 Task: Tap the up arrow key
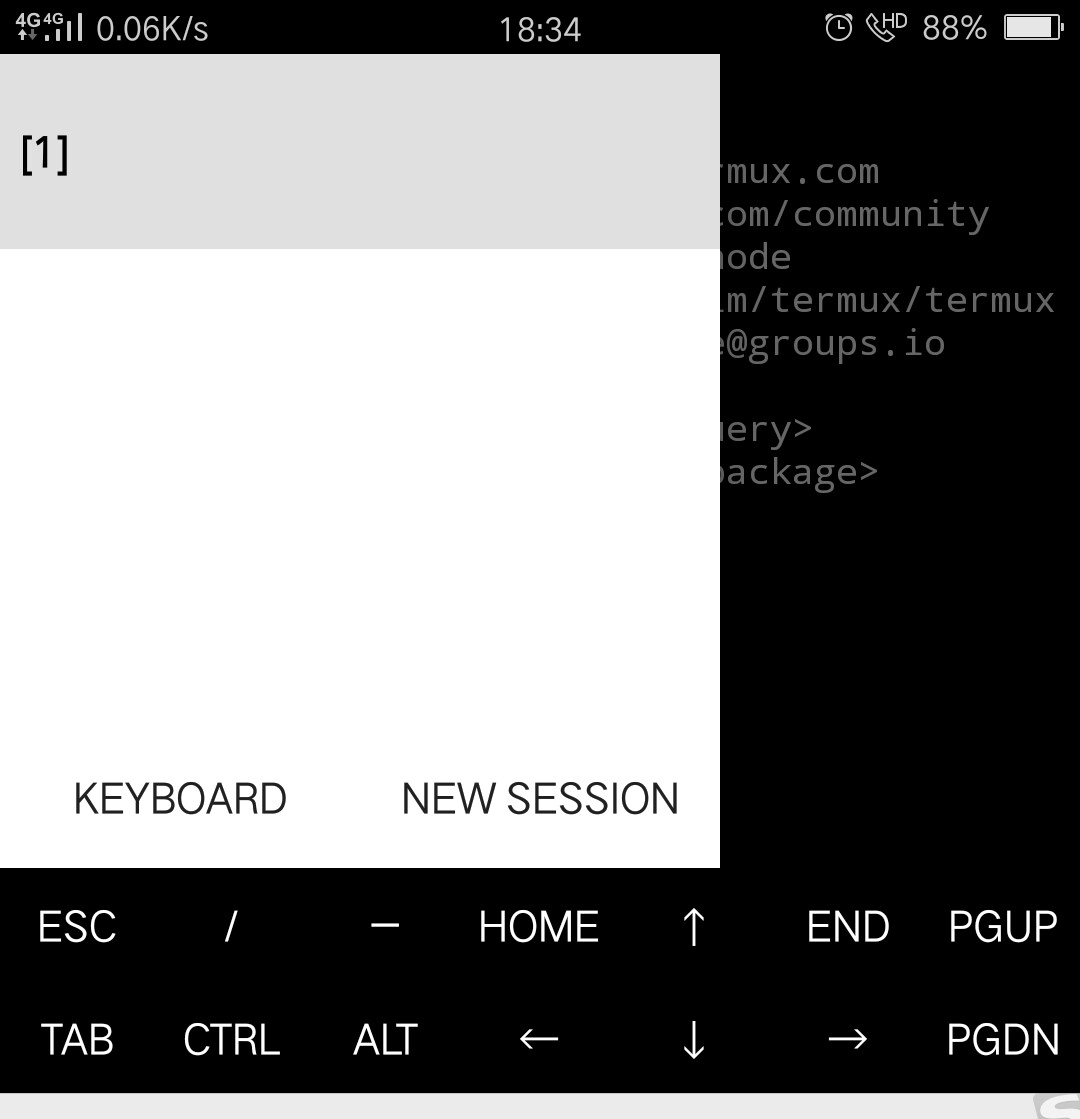pyautogui.click(x=693, y=927)
